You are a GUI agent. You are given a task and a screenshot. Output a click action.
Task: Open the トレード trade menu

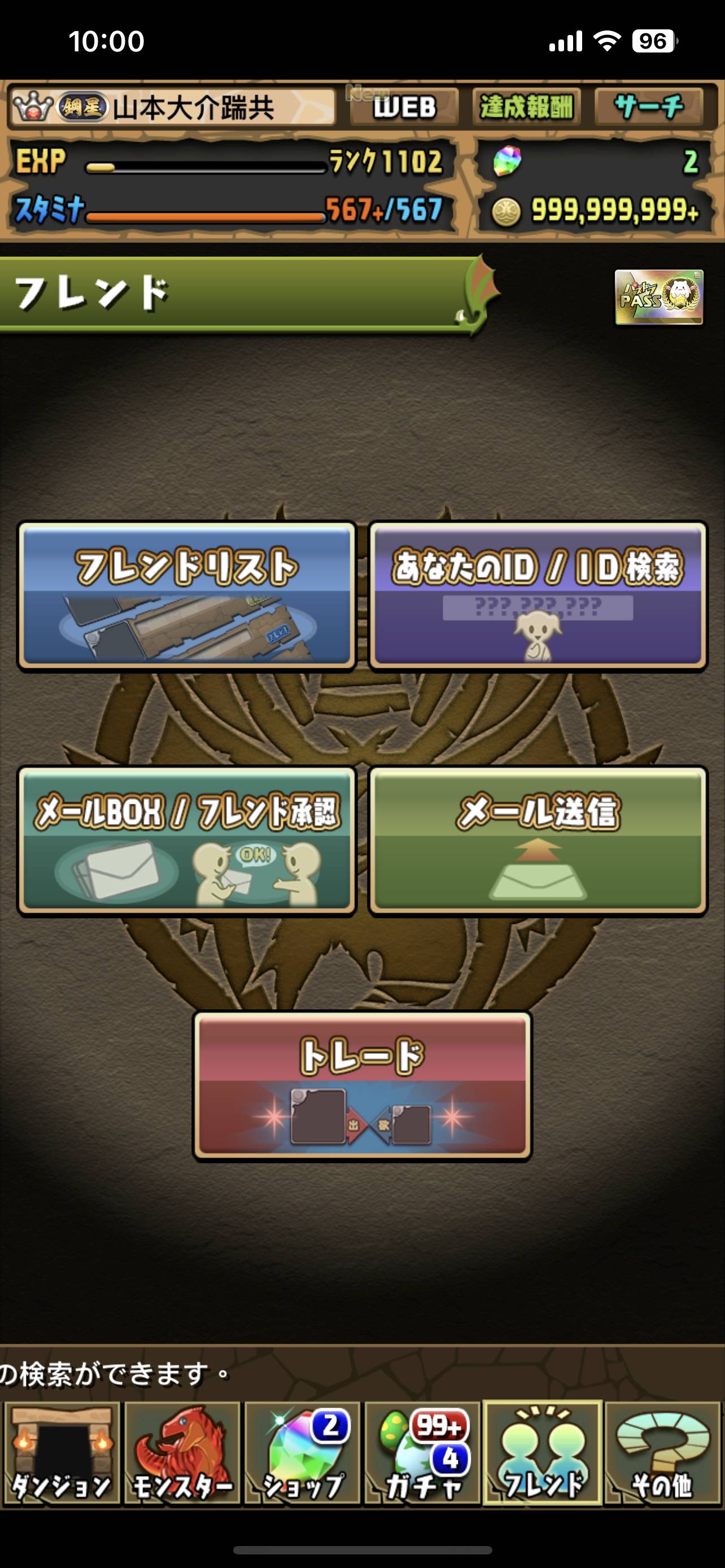tap(362, 1087)
